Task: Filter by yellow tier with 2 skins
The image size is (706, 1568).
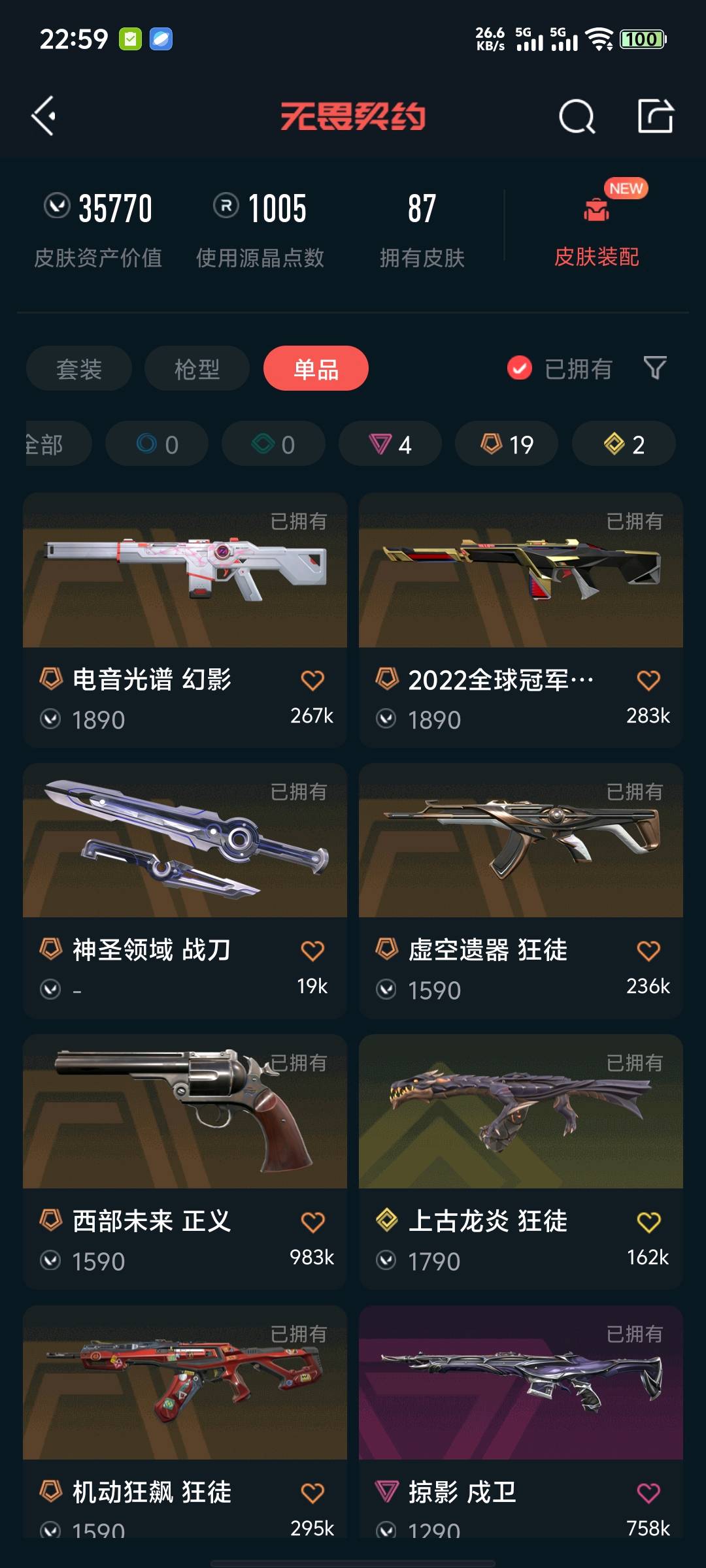Action: pyautogui.click(x=624, y=444)
